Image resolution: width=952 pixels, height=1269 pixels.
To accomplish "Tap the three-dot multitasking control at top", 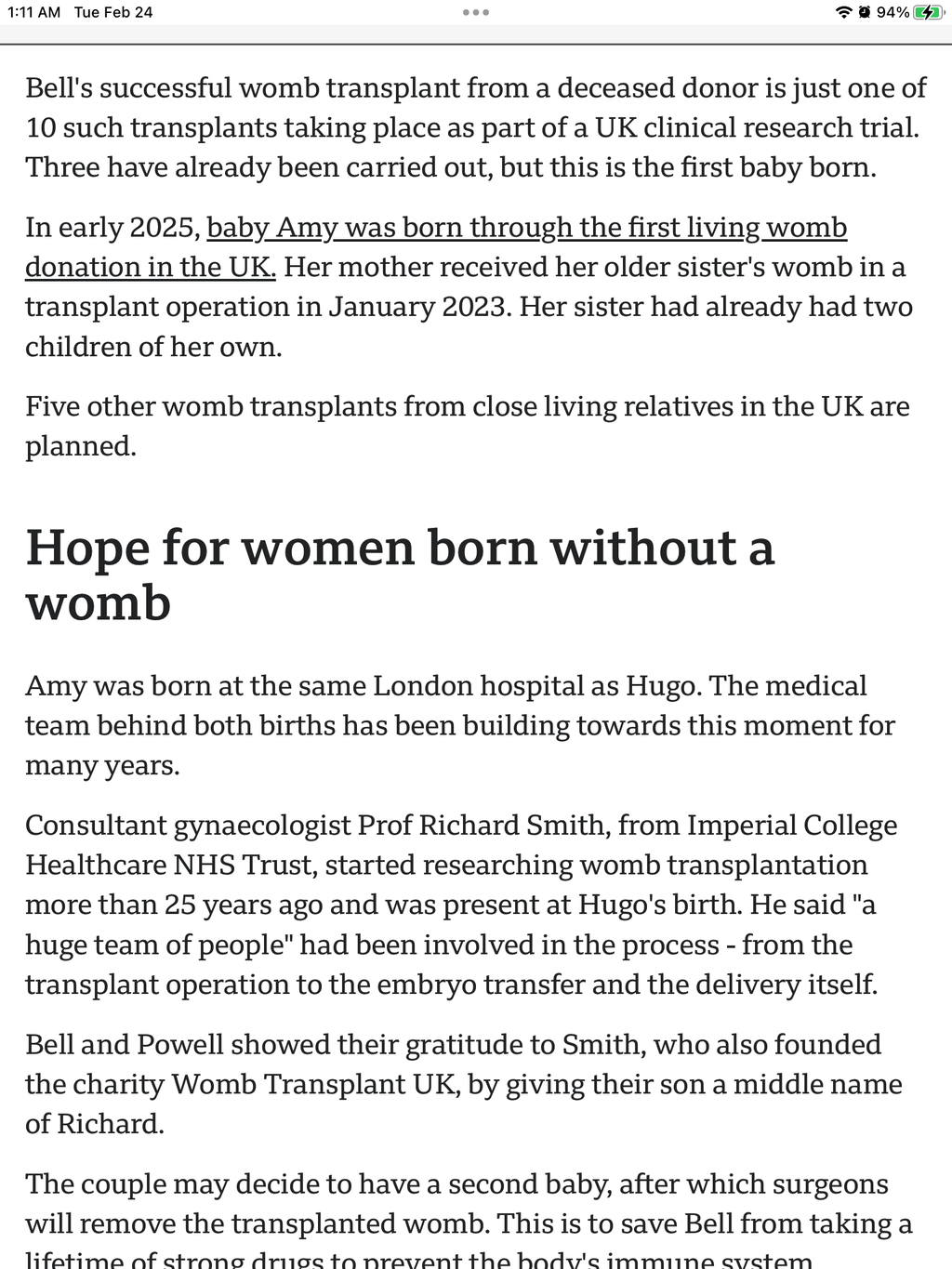I will [x=475, y=12].
